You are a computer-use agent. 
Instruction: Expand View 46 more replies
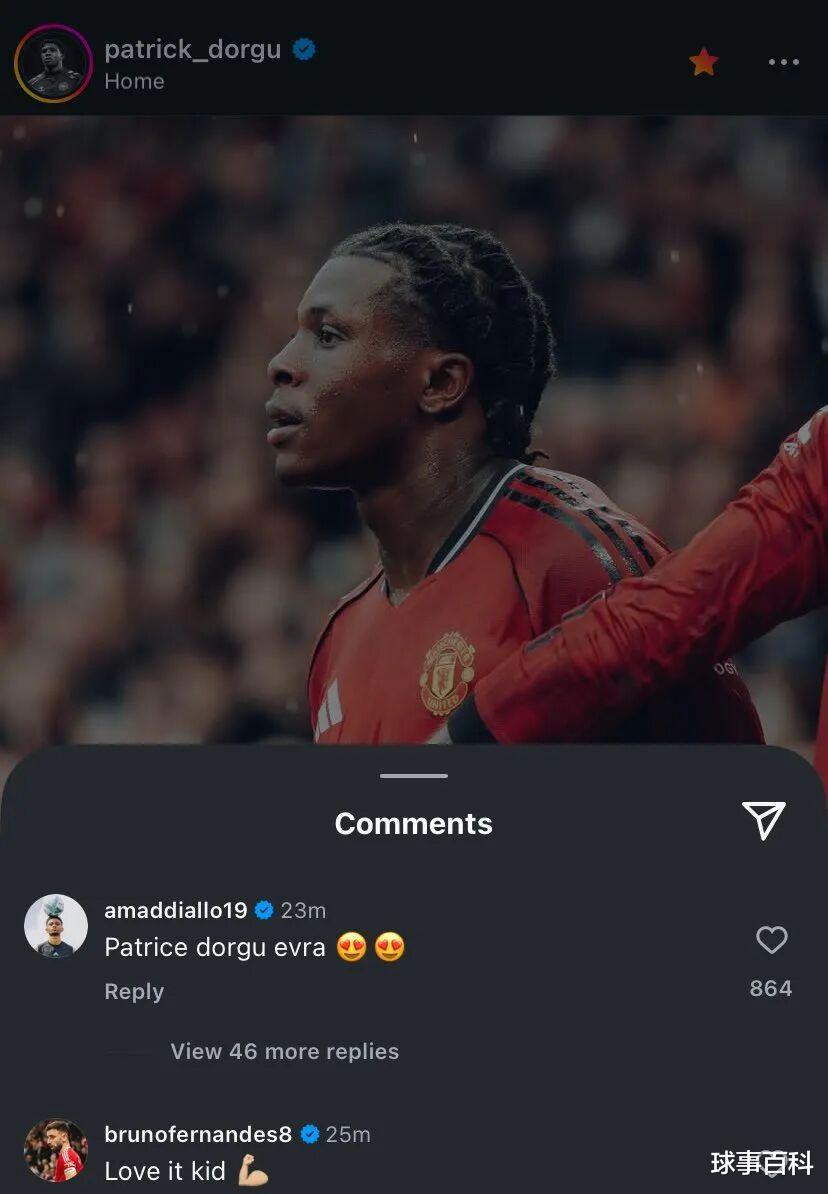pos(284,1051)
